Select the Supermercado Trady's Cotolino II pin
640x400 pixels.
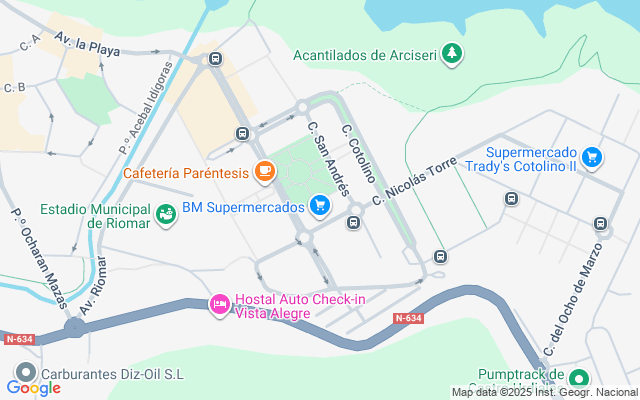(x=592, y=158)
